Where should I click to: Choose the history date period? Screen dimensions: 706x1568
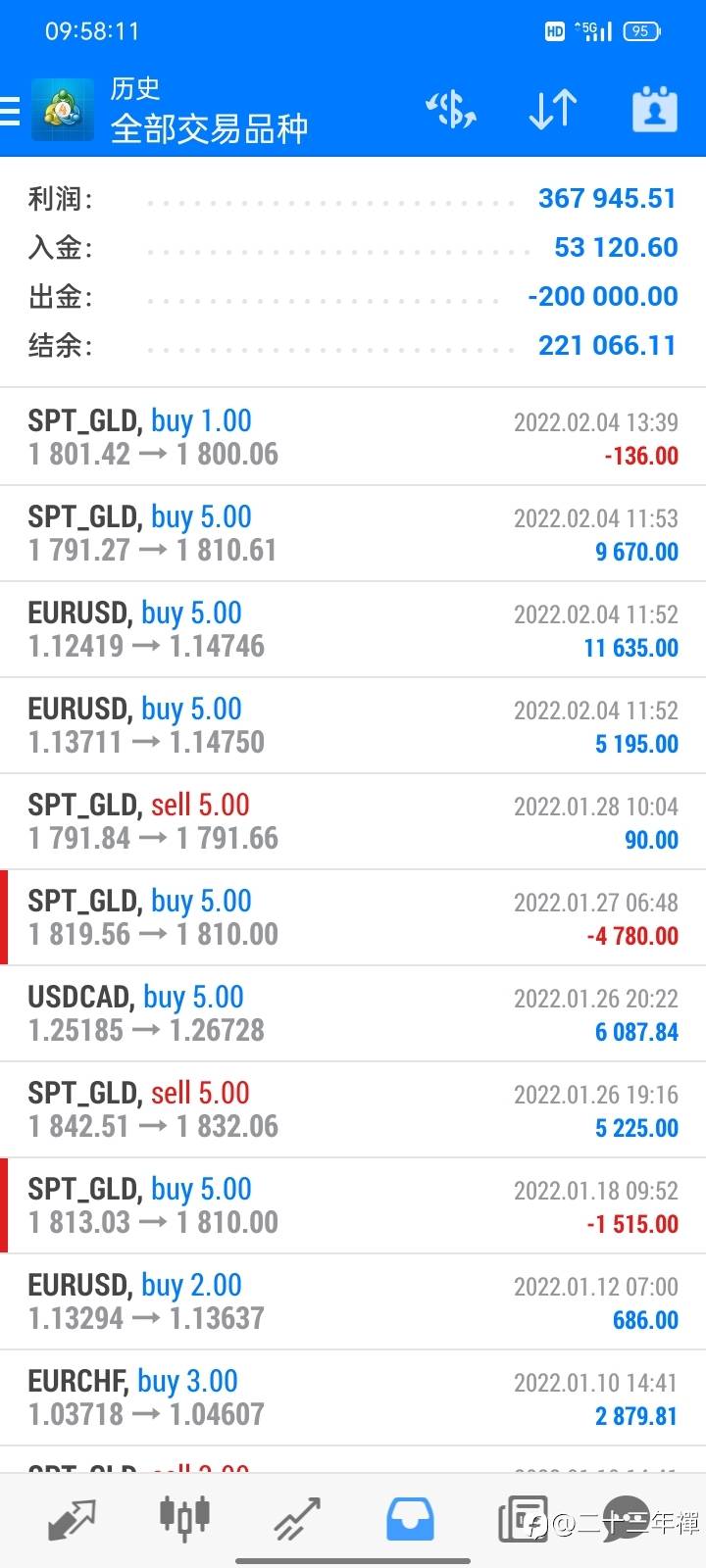click(654, 110)
